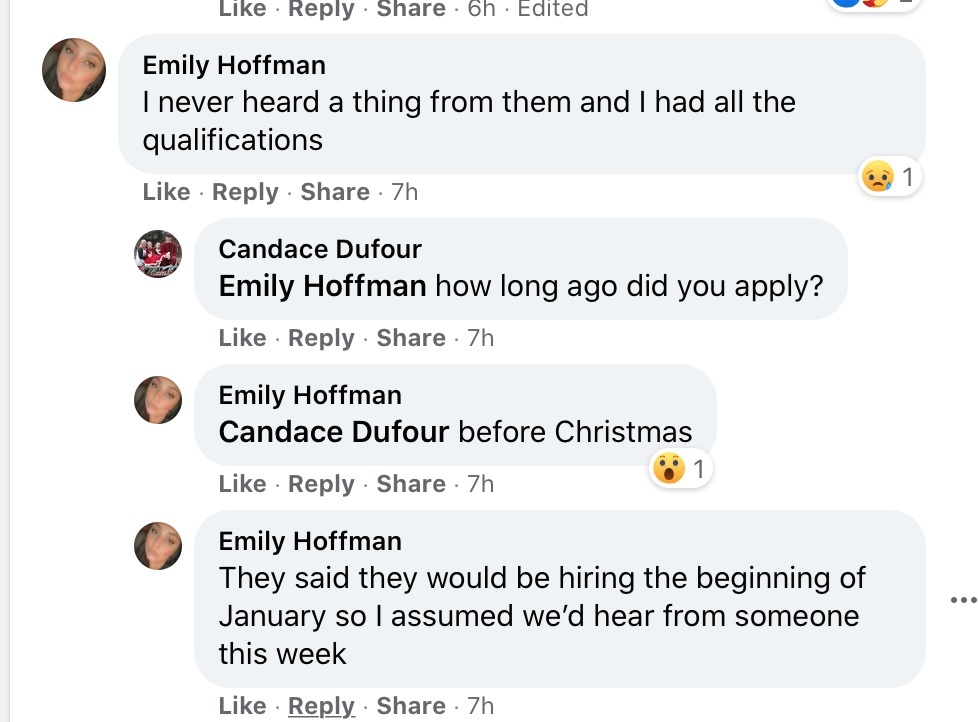Reply to the "hiring the beginning of January" comment
The width and height of the screenshot is (978, 722).
click(321, 706)
